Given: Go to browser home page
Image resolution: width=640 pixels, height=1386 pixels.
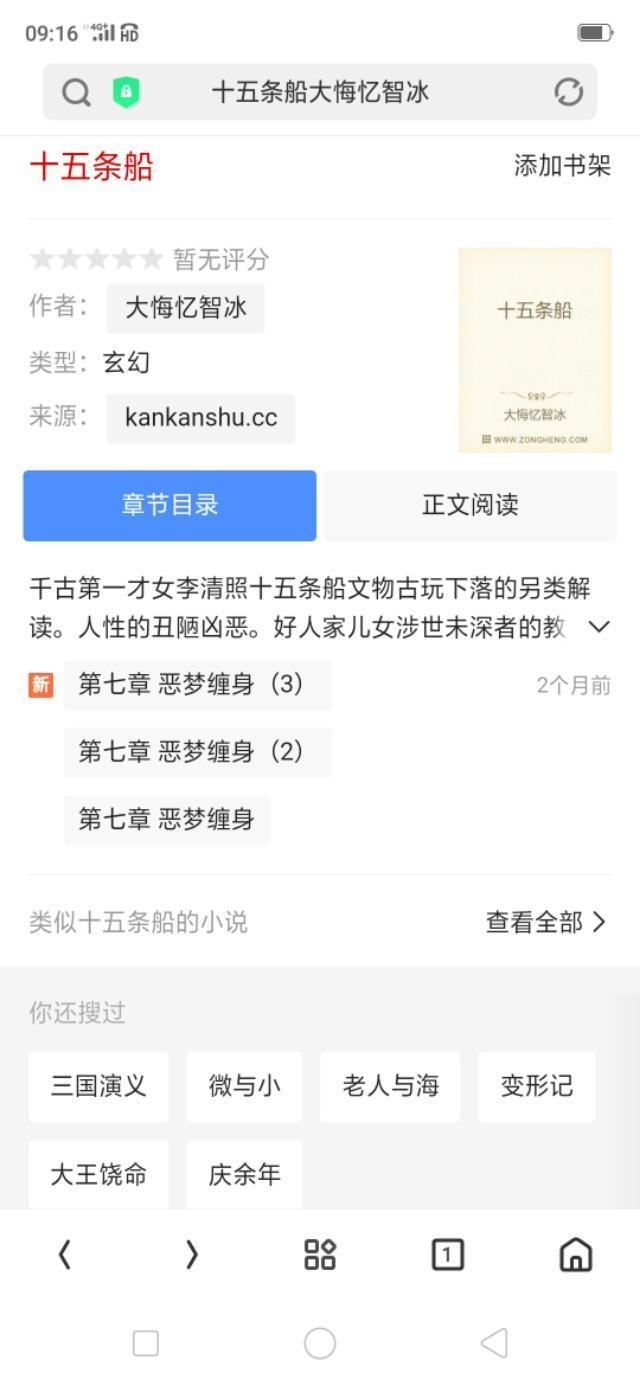Looking at the screenshot, I should pos(575,1254).
